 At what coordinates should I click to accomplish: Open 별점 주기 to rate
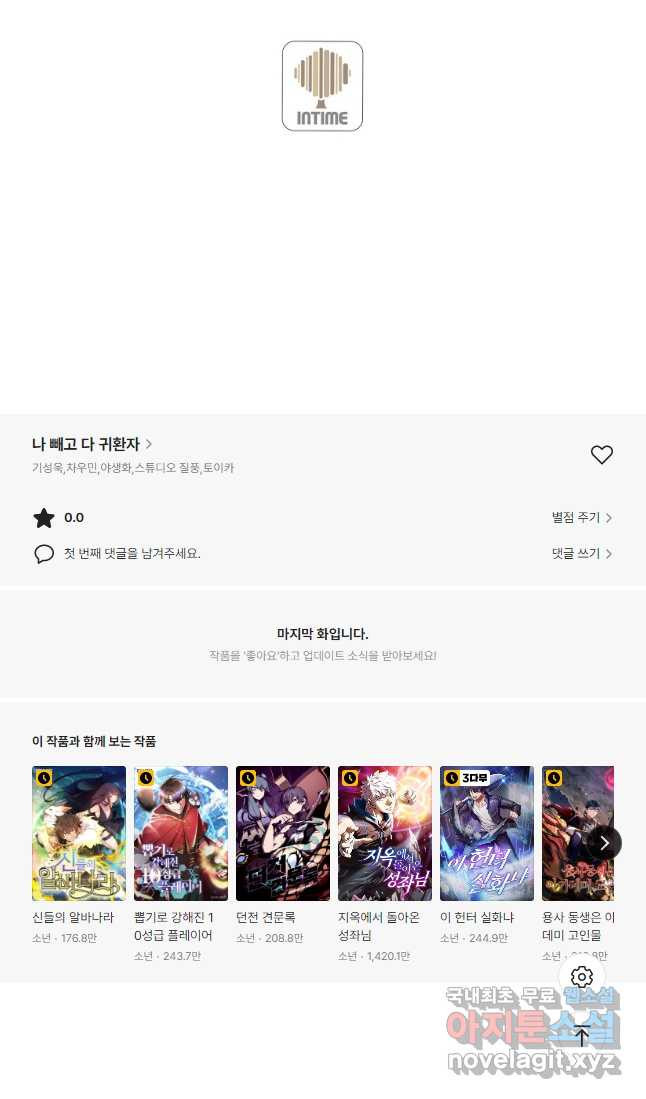[x=582, y=517]
